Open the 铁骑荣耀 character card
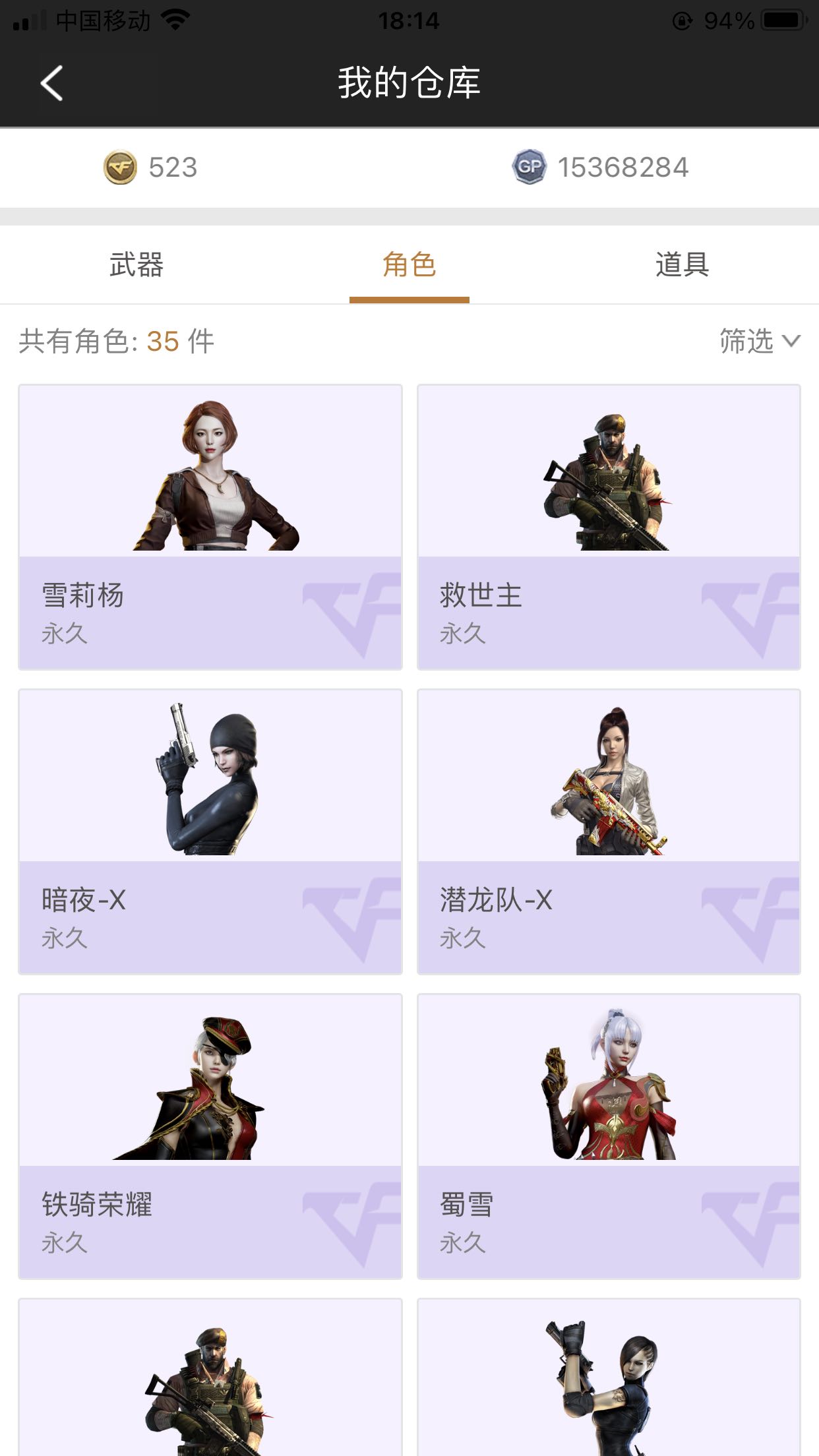819x1456 pixels. tap(210, 1137)
